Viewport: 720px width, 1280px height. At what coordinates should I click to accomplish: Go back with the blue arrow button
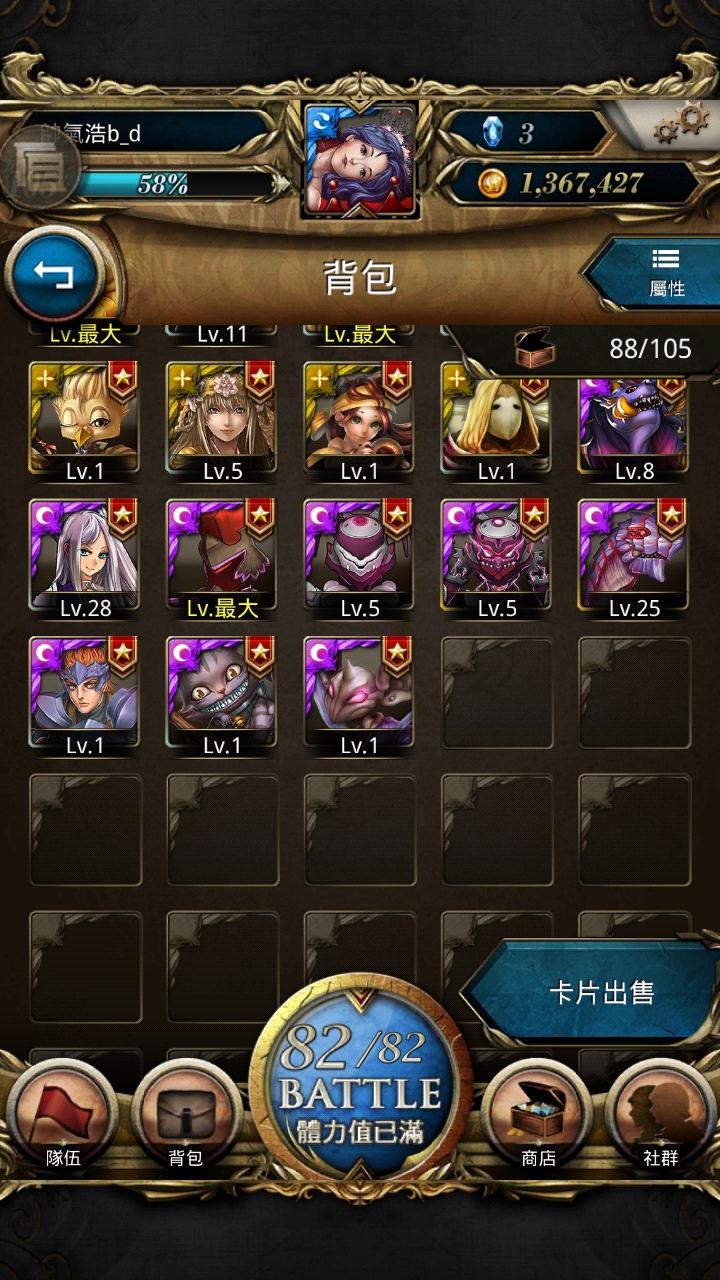click(x=55, y=274)
